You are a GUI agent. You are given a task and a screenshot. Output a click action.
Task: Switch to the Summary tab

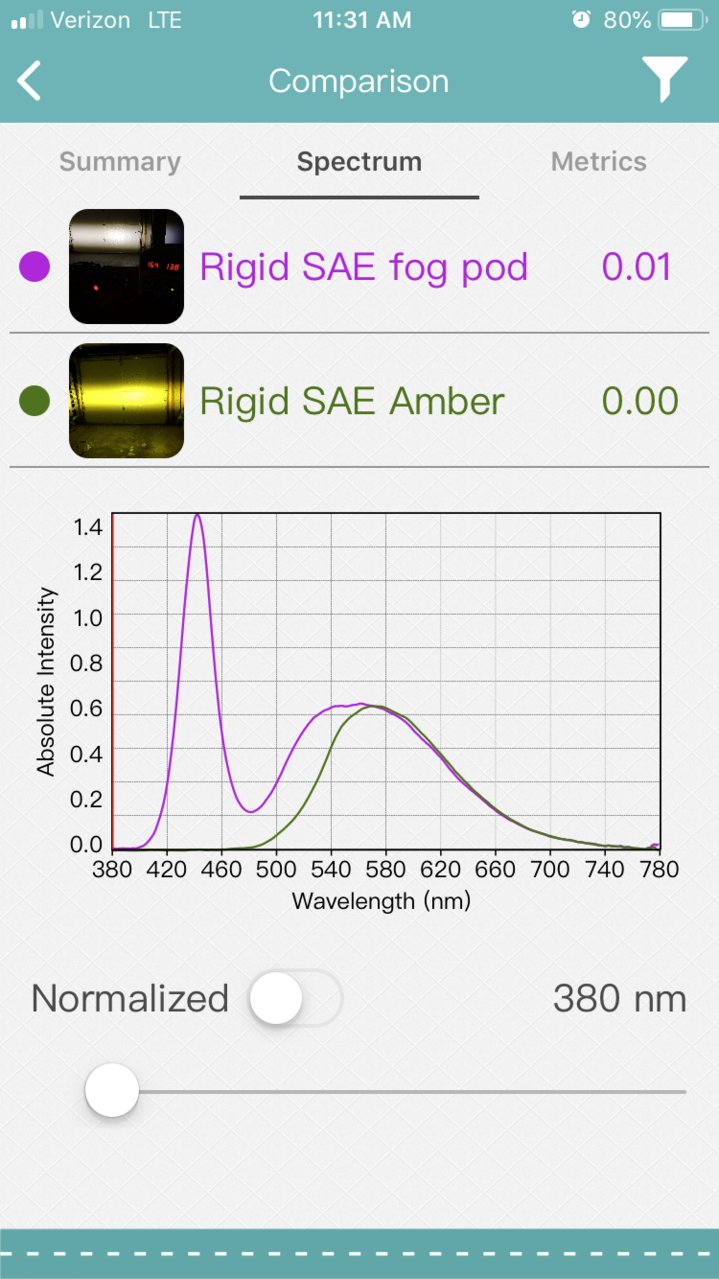pos(120,162)
